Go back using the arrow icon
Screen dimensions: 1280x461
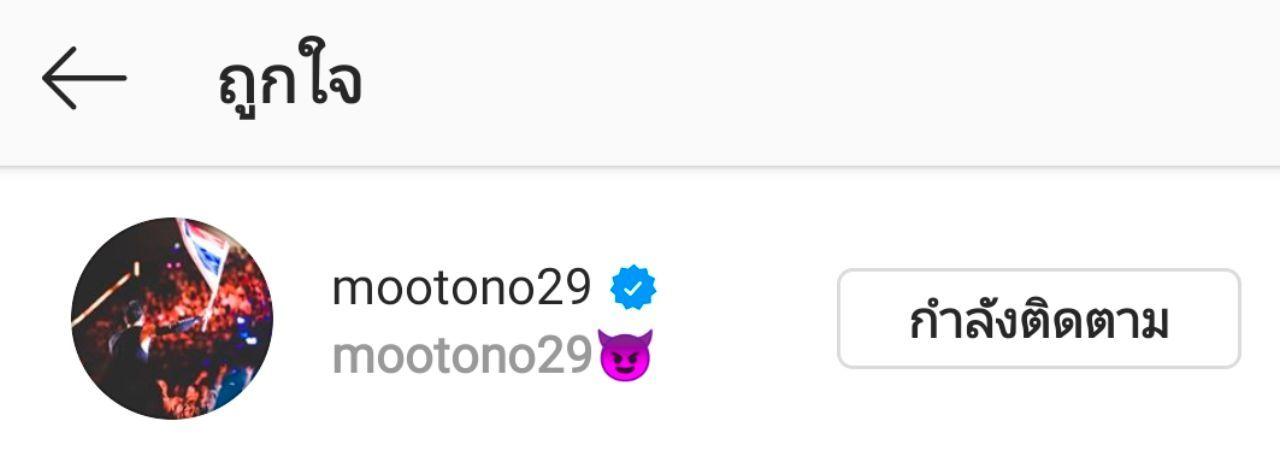pos(84,78)
